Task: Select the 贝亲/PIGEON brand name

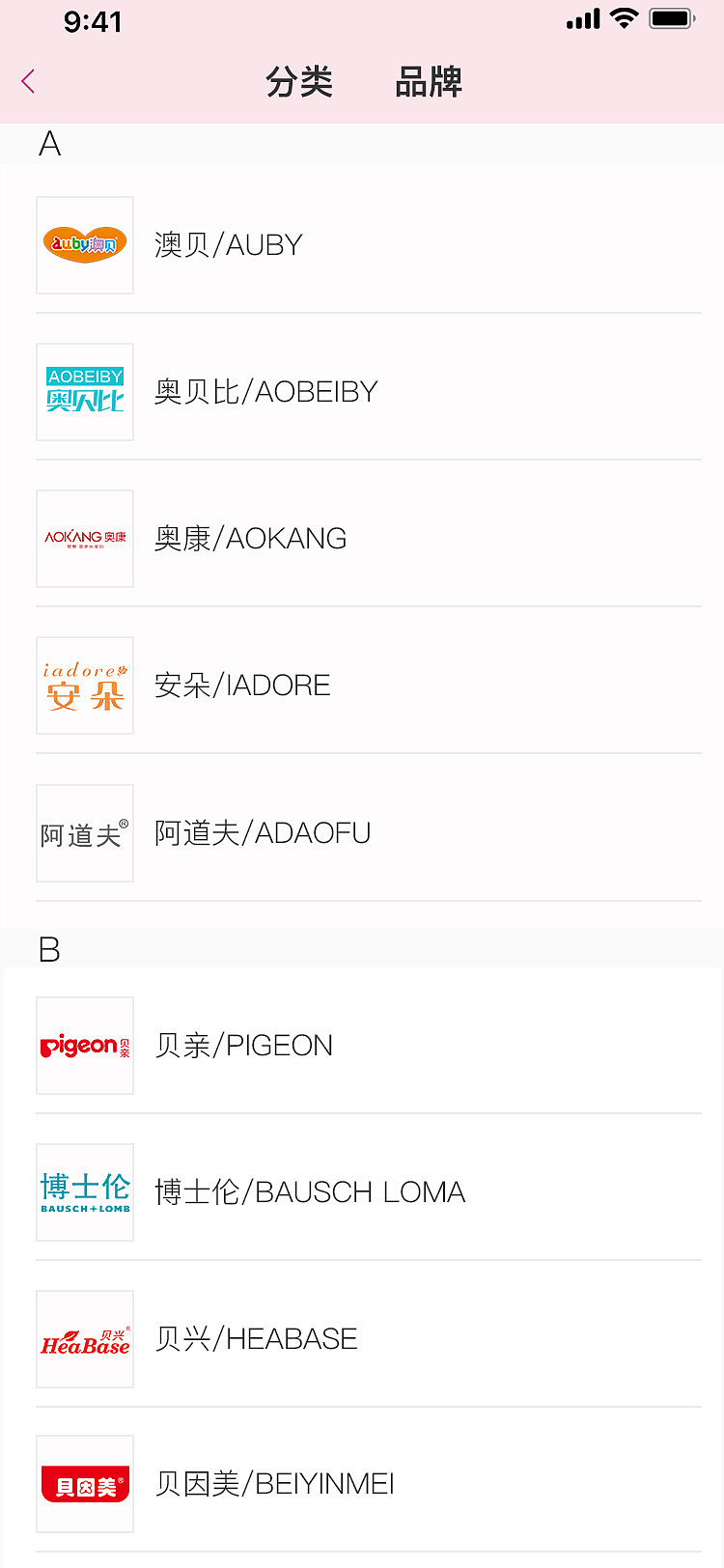Action: click(243, 1045)
